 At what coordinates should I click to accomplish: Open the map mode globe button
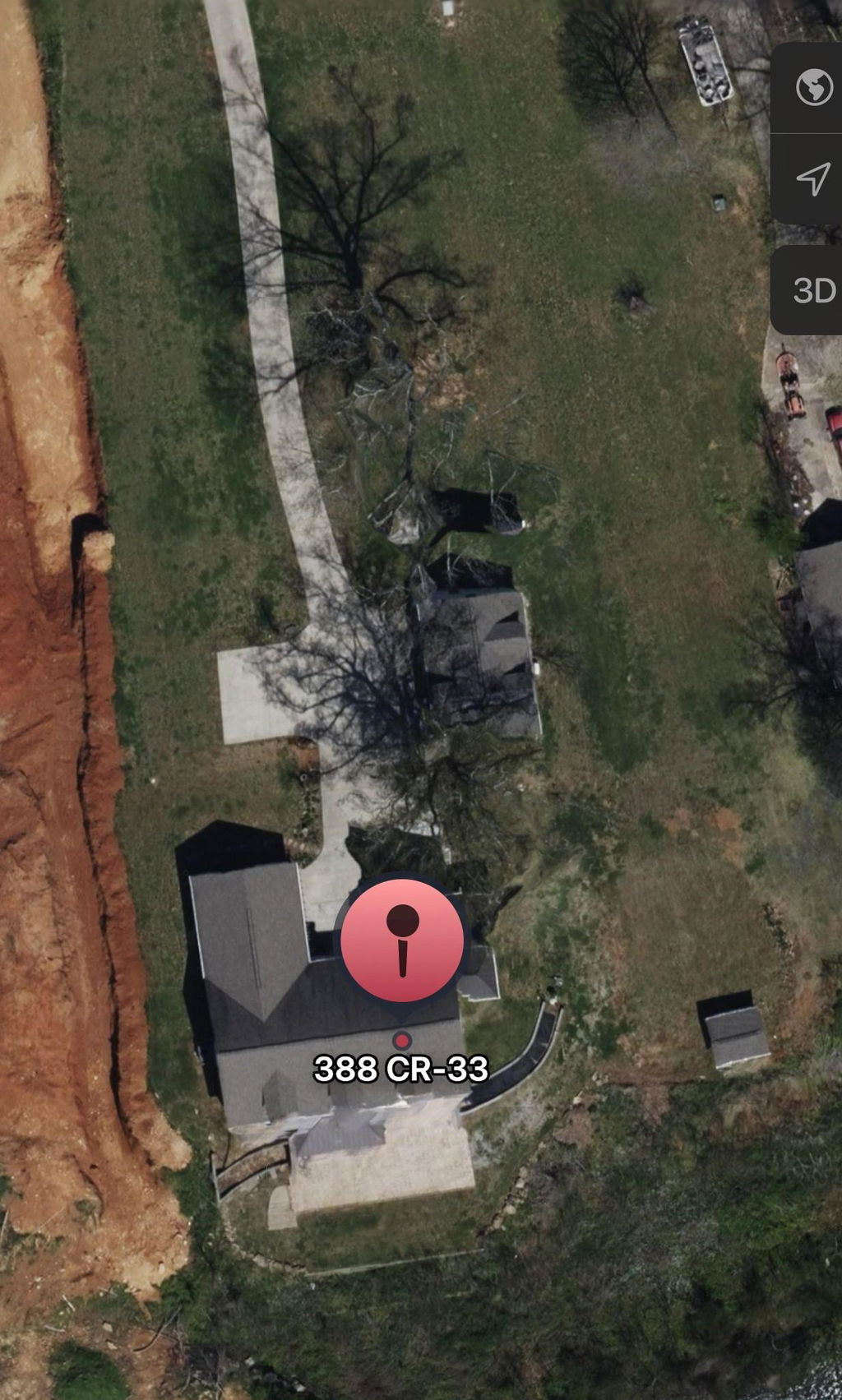click(813, 87)
